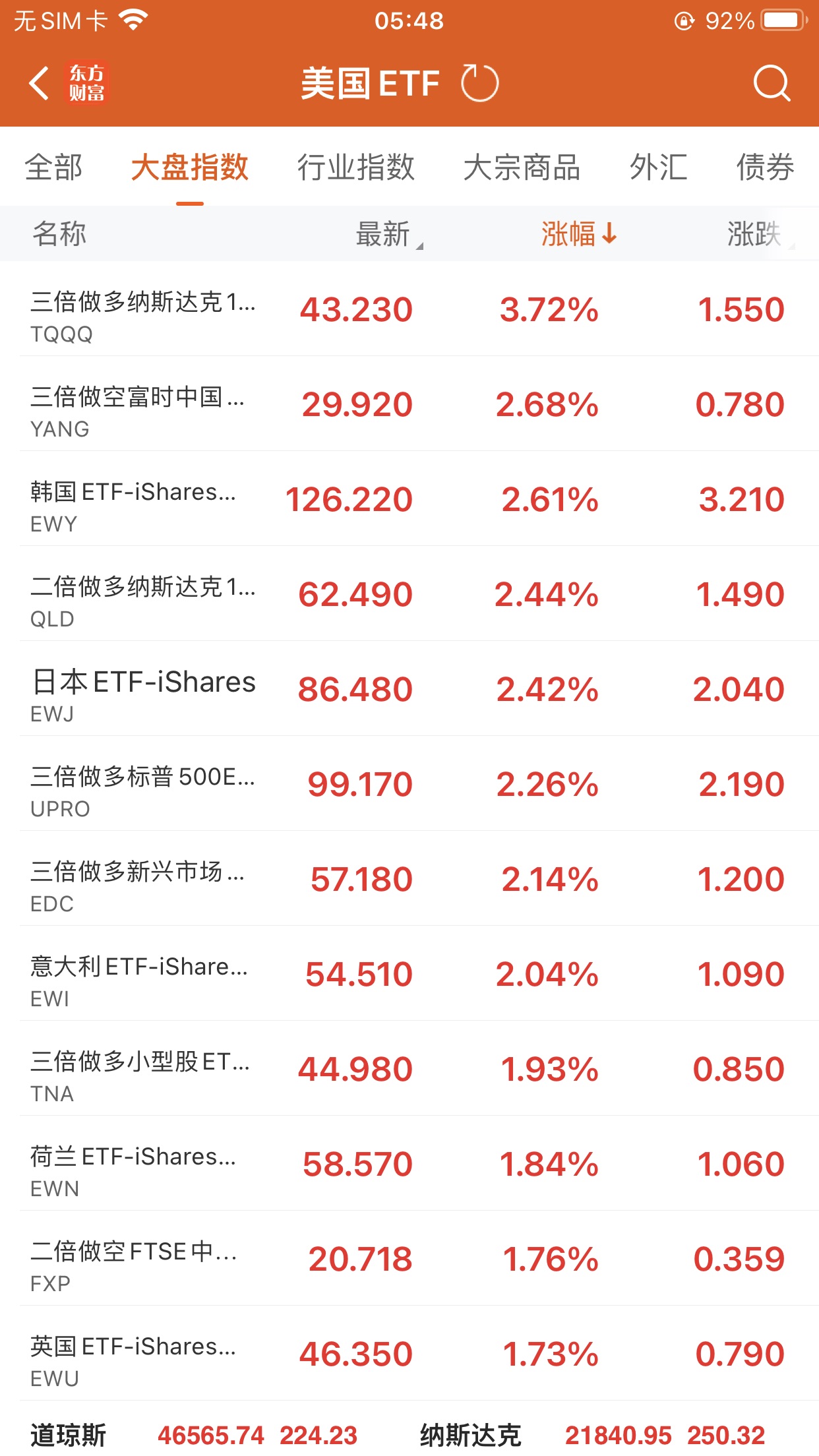The width and height of the screenshot is (819, 1456).
Task: Switch to the 大宗商品 tab
Action: coord(521,167)
